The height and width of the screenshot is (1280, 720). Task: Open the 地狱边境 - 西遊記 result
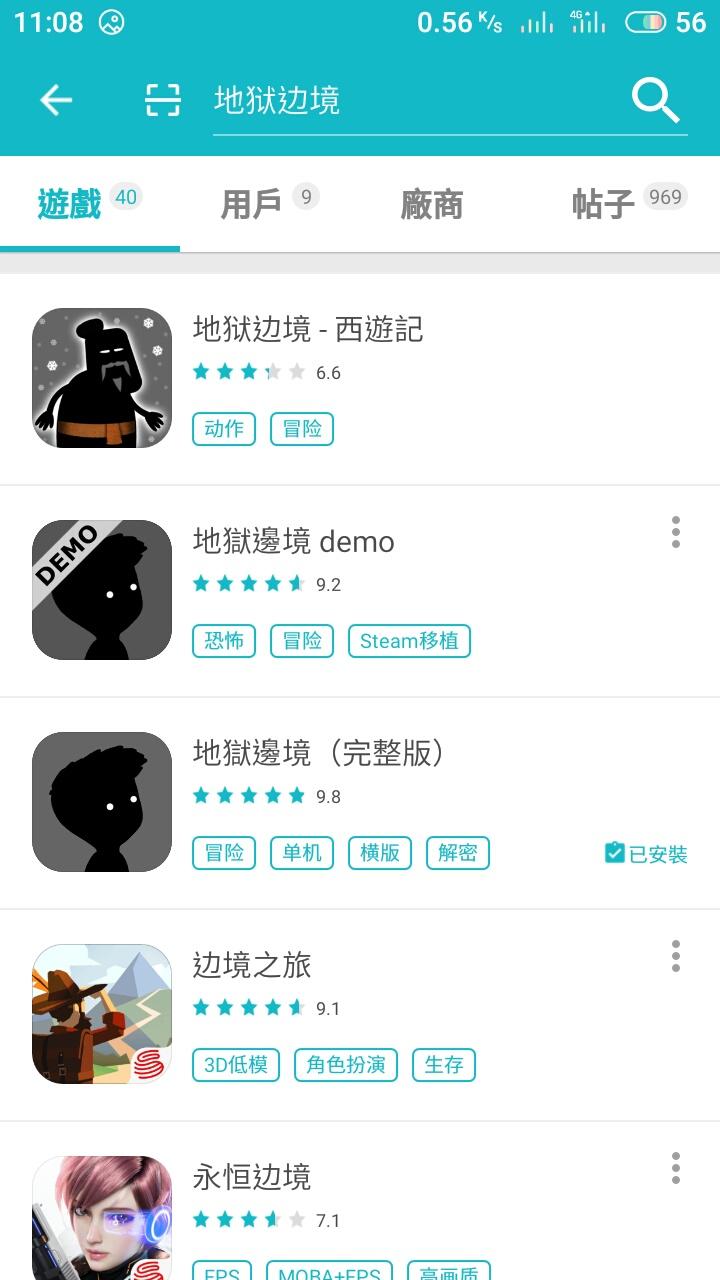click(x=308, y=329)
